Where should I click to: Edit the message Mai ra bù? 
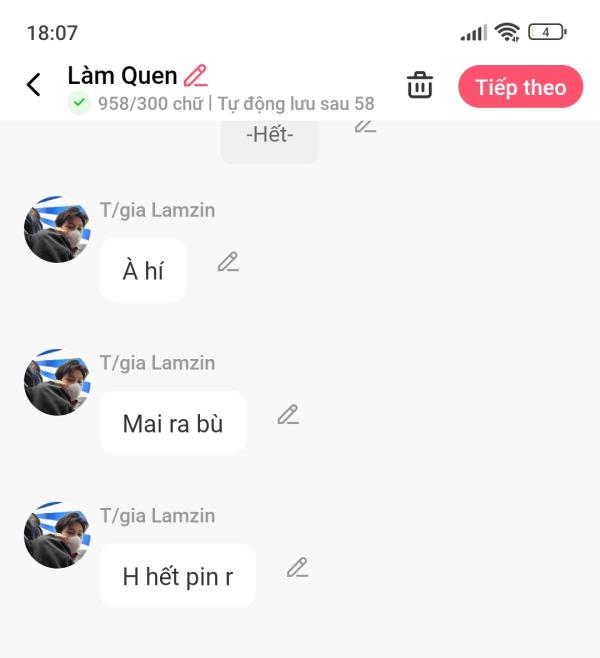pyautogui.click(x=288, y=414)
